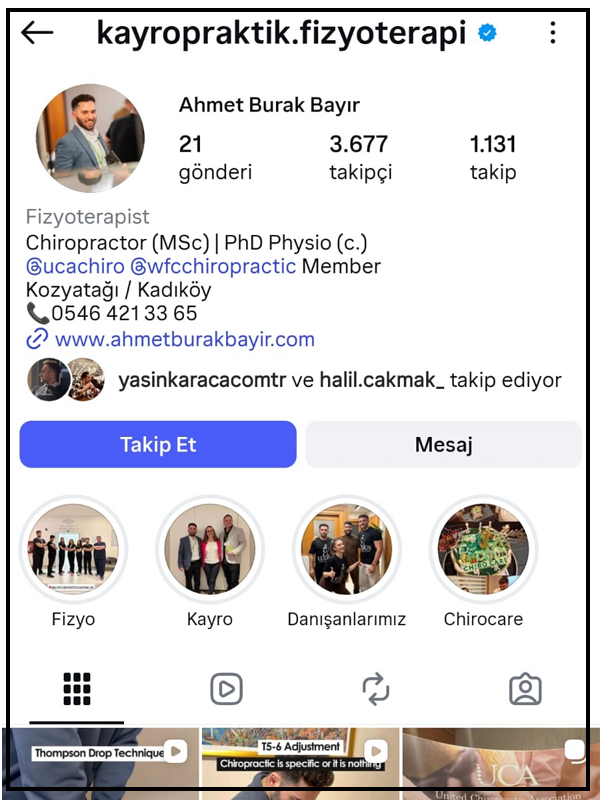View the Danışanlarımız highlight

(346, 549)
